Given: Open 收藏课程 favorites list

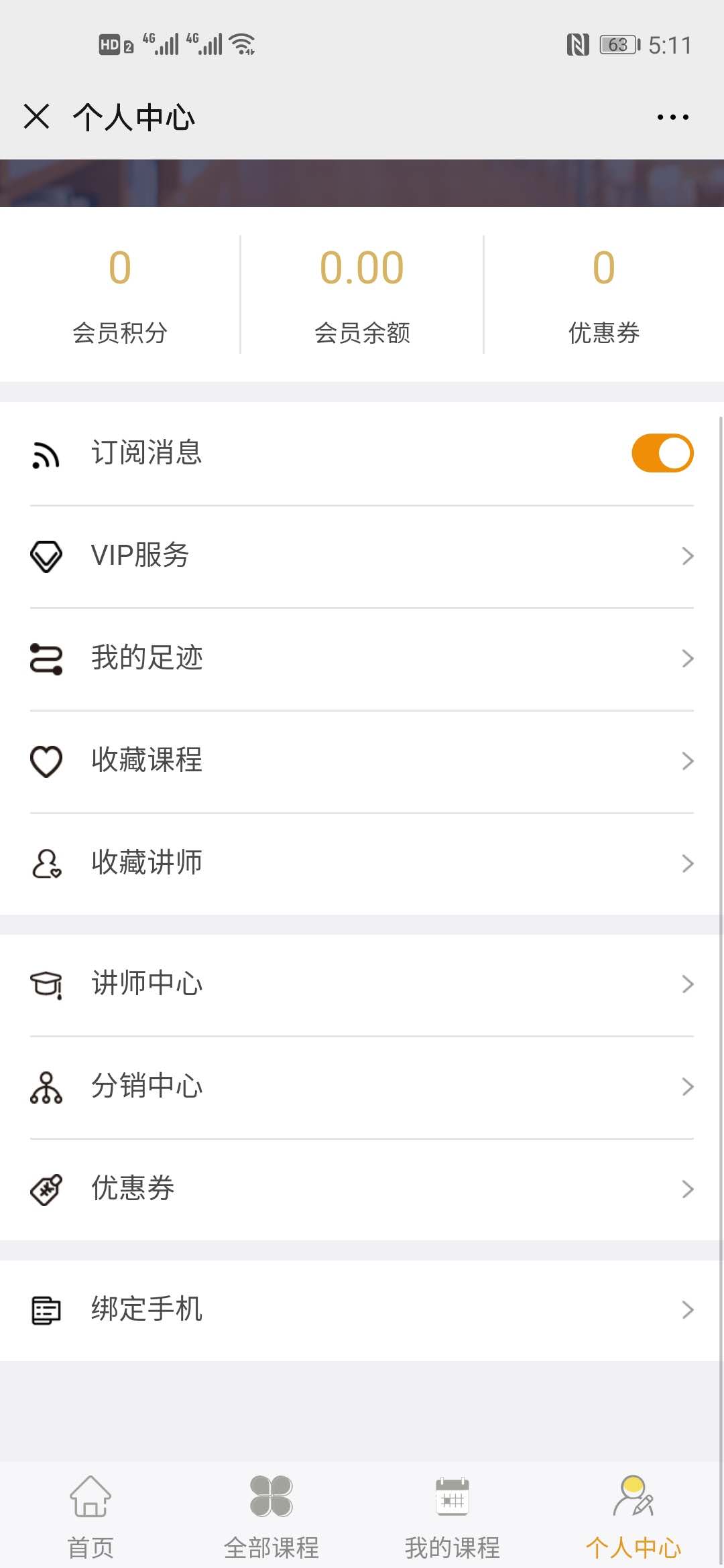Looking at the screenshot, I should click(362, 761).
